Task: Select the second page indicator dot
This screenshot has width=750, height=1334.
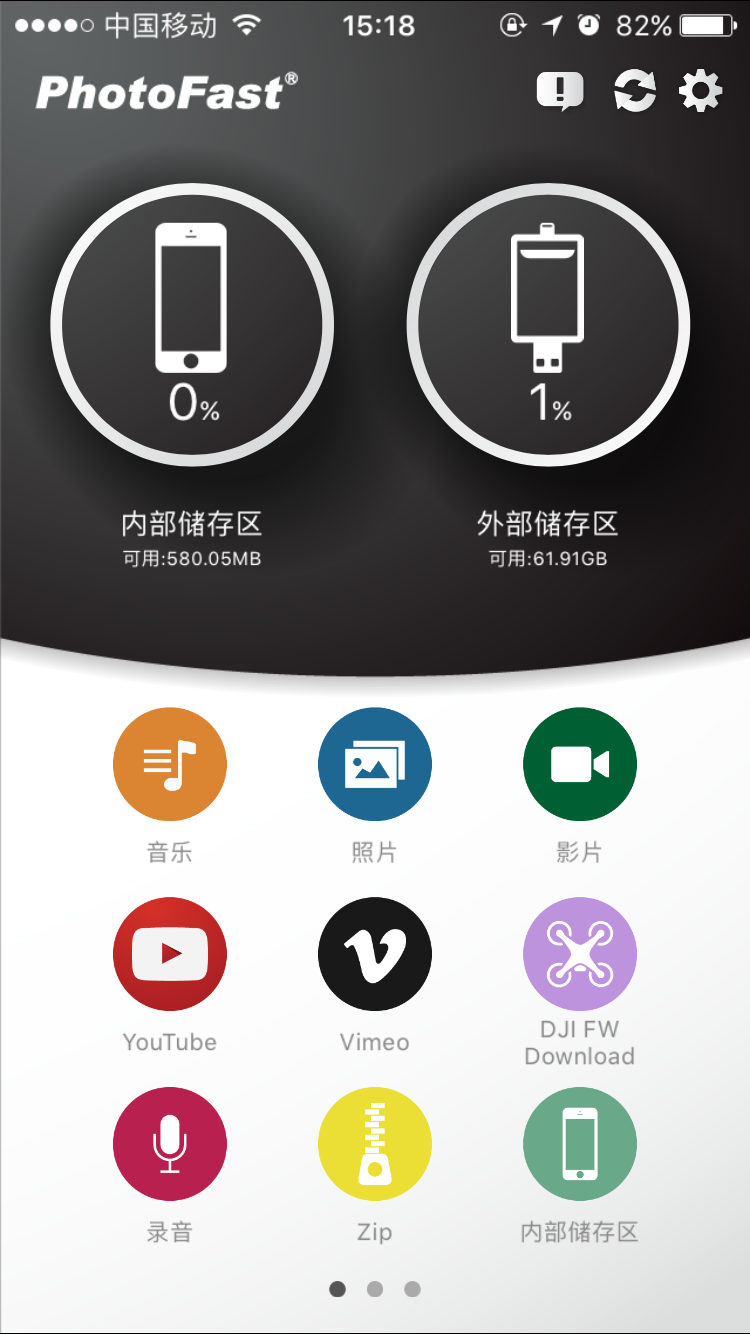Action: (375, 1289)
